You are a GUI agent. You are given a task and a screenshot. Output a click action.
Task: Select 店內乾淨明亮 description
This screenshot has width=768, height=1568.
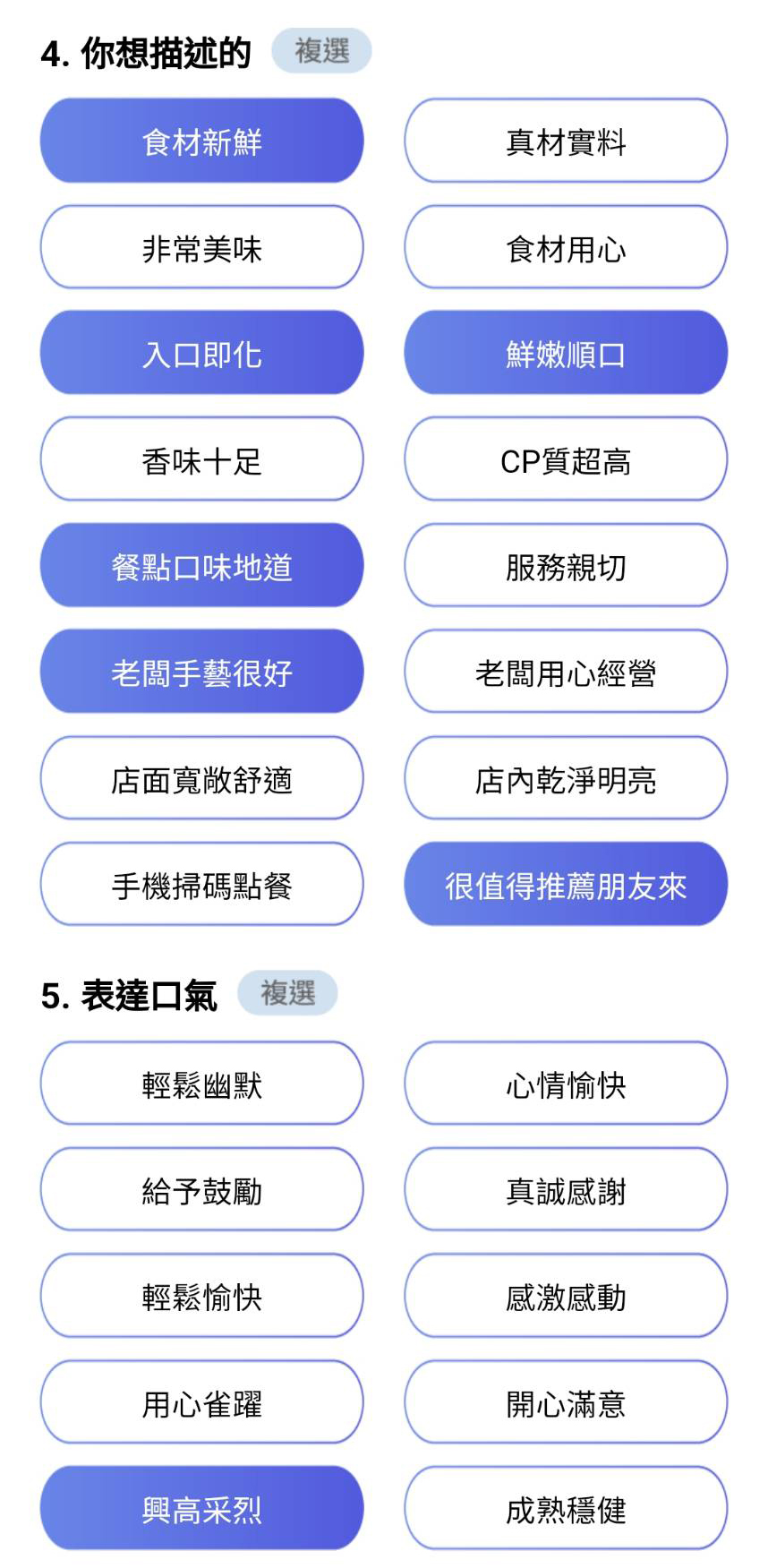[566, 779]
